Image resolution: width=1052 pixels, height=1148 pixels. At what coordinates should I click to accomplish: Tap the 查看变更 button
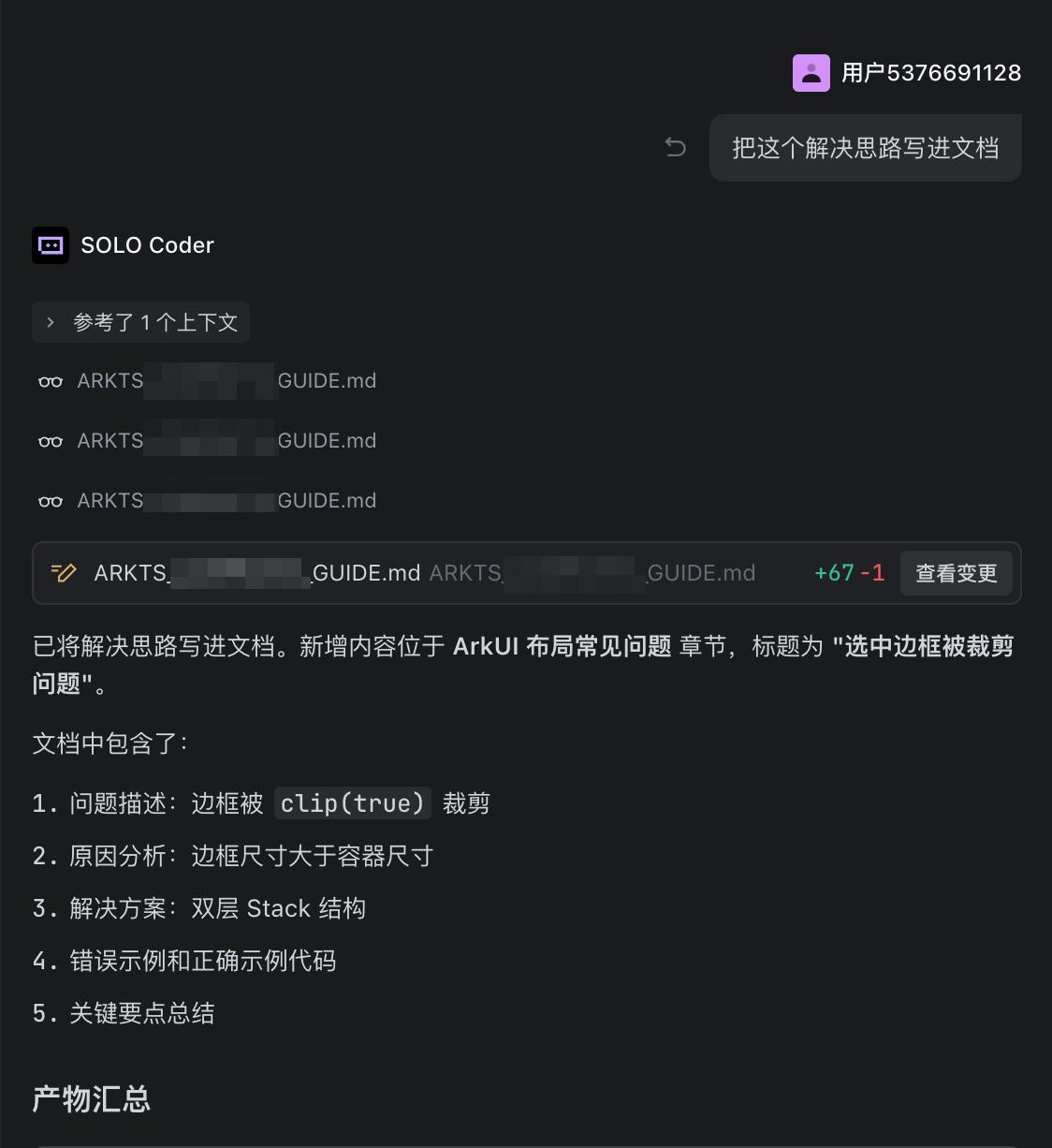[956, 573]
